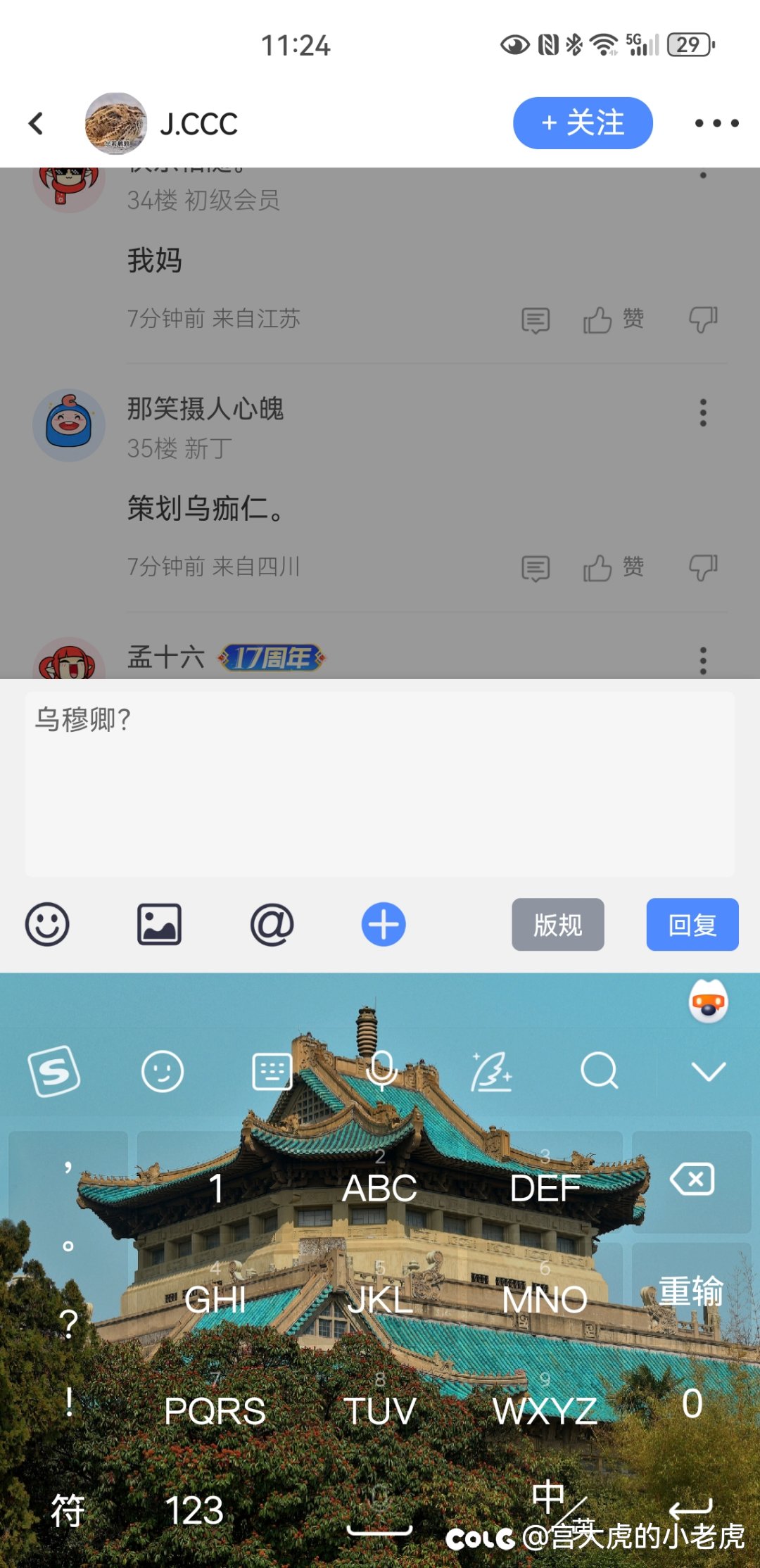
Task: Open the keyboard search magnifier
Action: 599,1071
